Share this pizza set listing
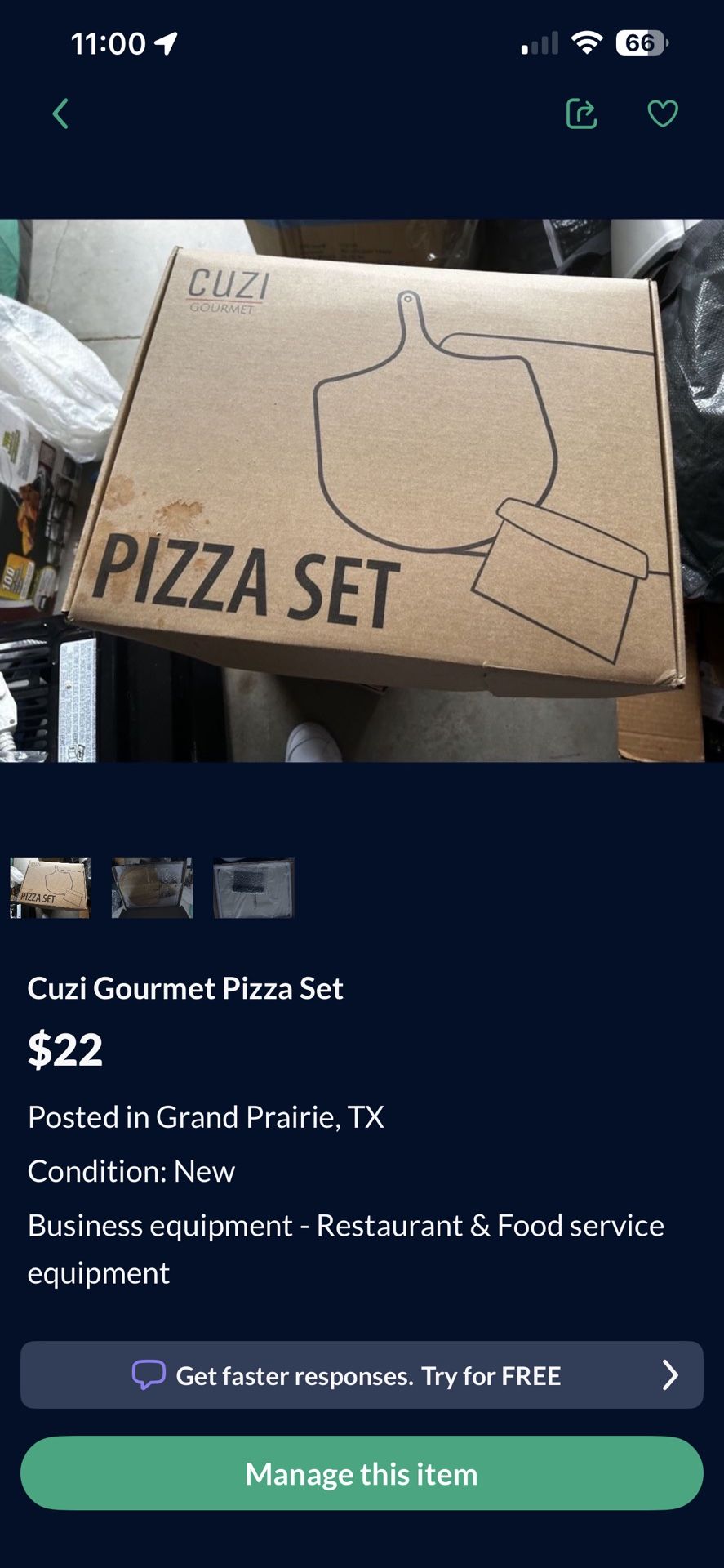Image resolution: width=724 pixels, height=1568 pixels. (x=581, y=114)
